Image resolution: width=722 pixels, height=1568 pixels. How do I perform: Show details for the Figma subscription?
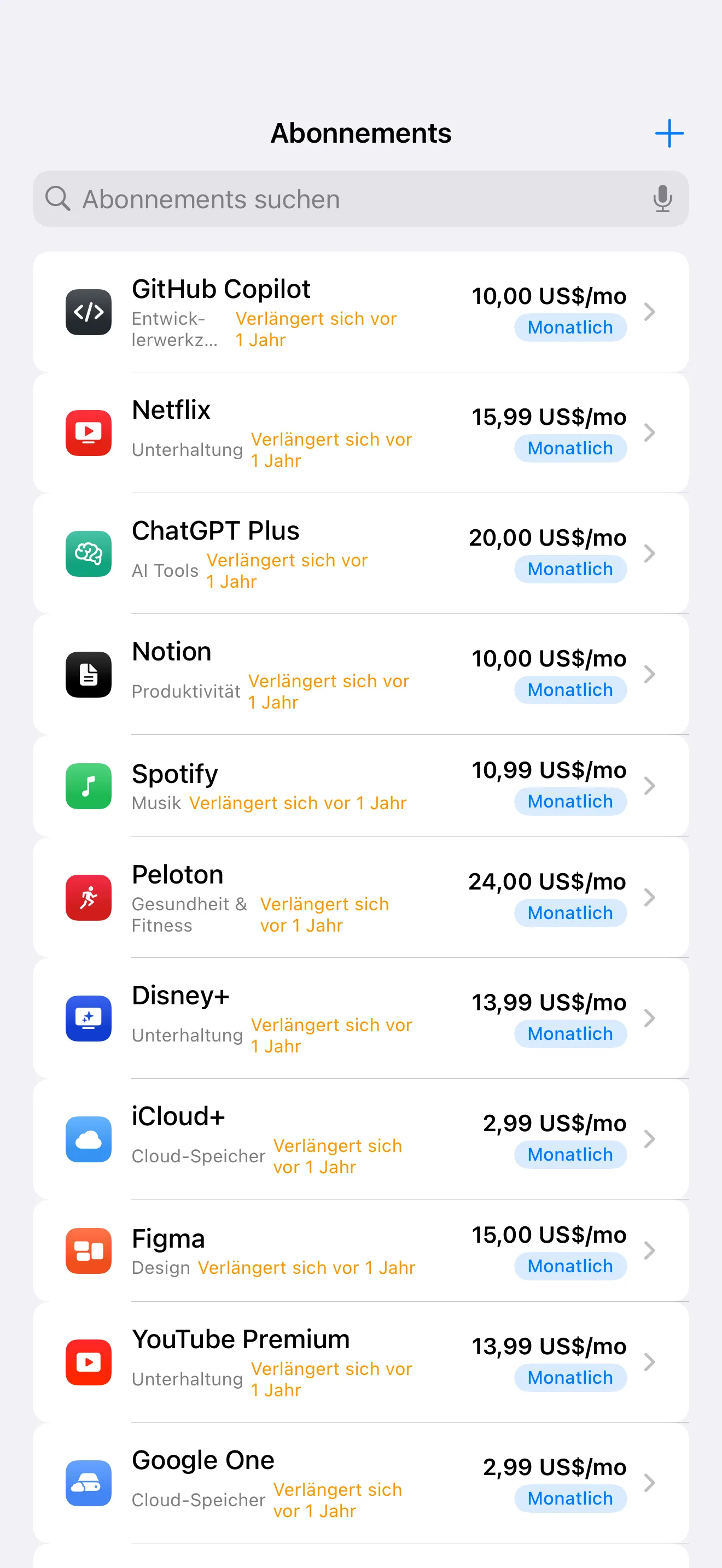pos(360,1250)
